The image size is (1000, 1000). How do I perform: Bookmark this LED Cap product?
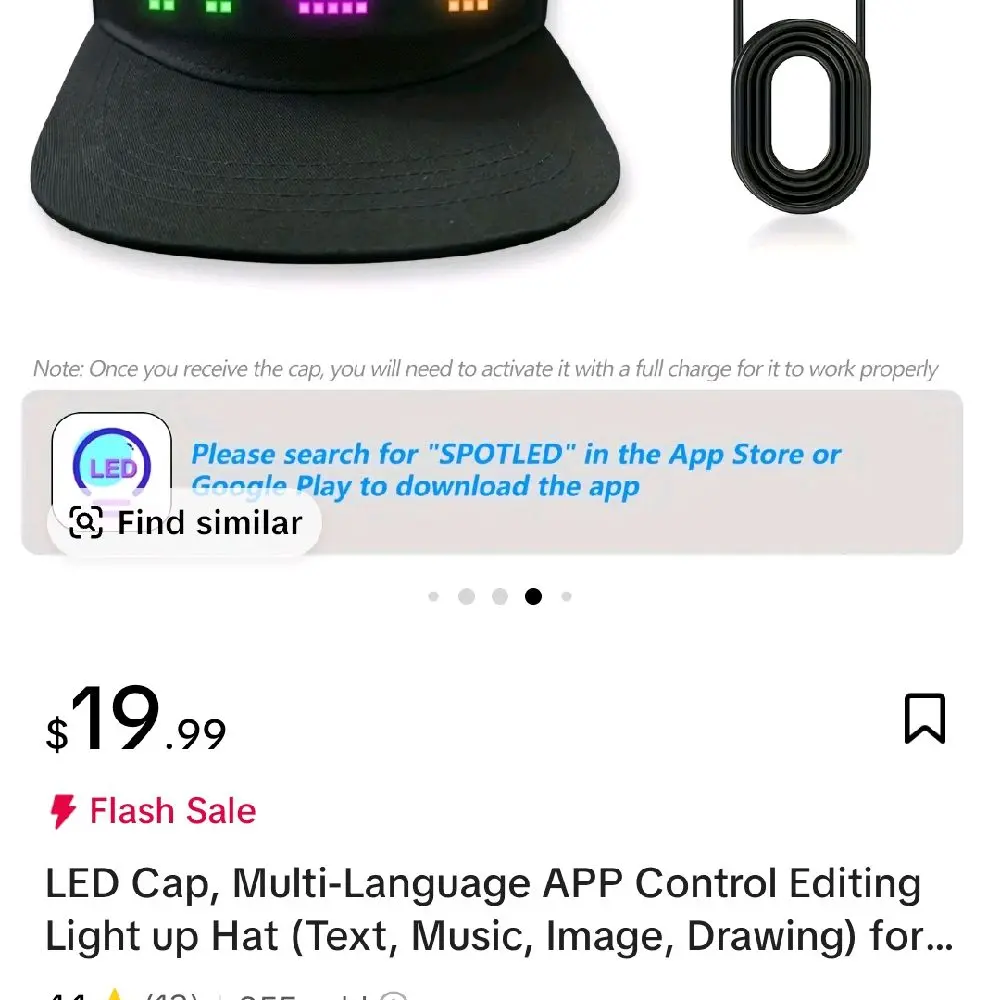click(x=924, y=719)
